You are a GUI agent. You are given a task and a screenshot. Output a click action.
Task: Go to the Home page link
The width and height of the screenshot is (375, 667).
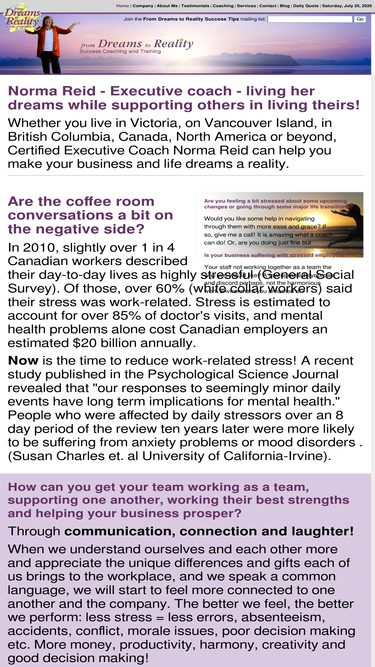pos(122,6)
